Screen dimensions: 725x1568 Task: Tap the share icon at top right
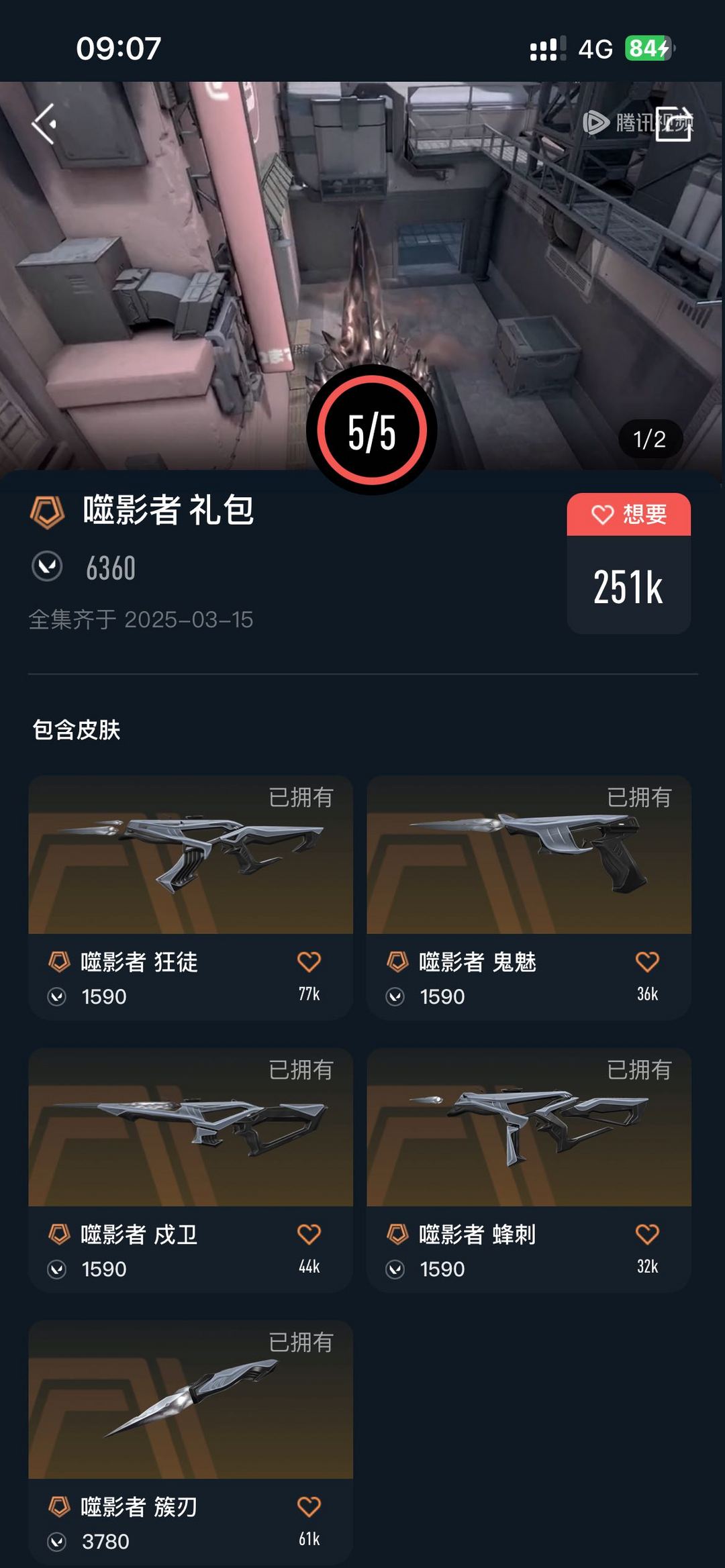pyautogui.click(x=673, y=123)
